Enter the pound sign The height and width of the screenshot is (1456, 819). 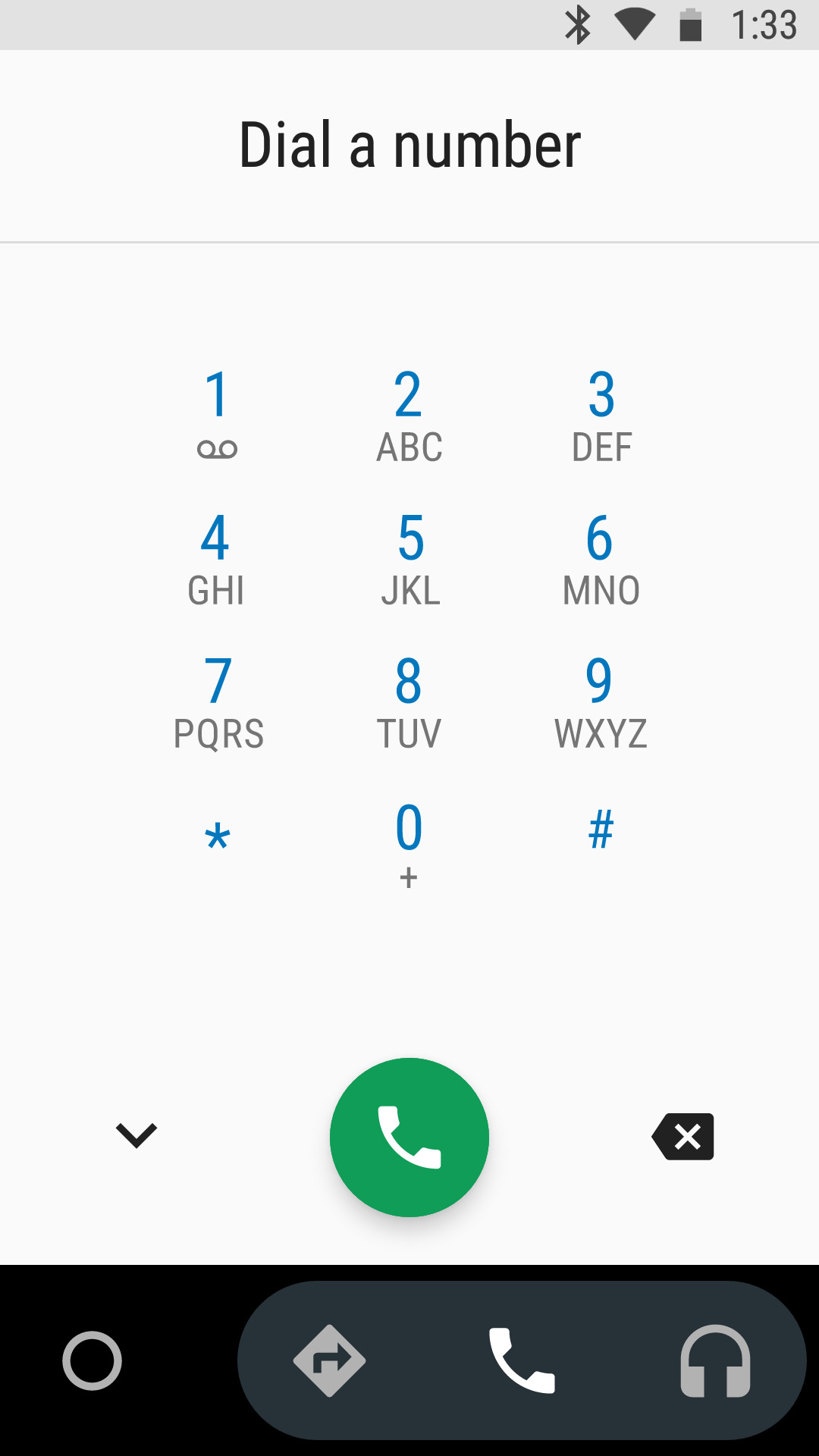click(601, 830)
